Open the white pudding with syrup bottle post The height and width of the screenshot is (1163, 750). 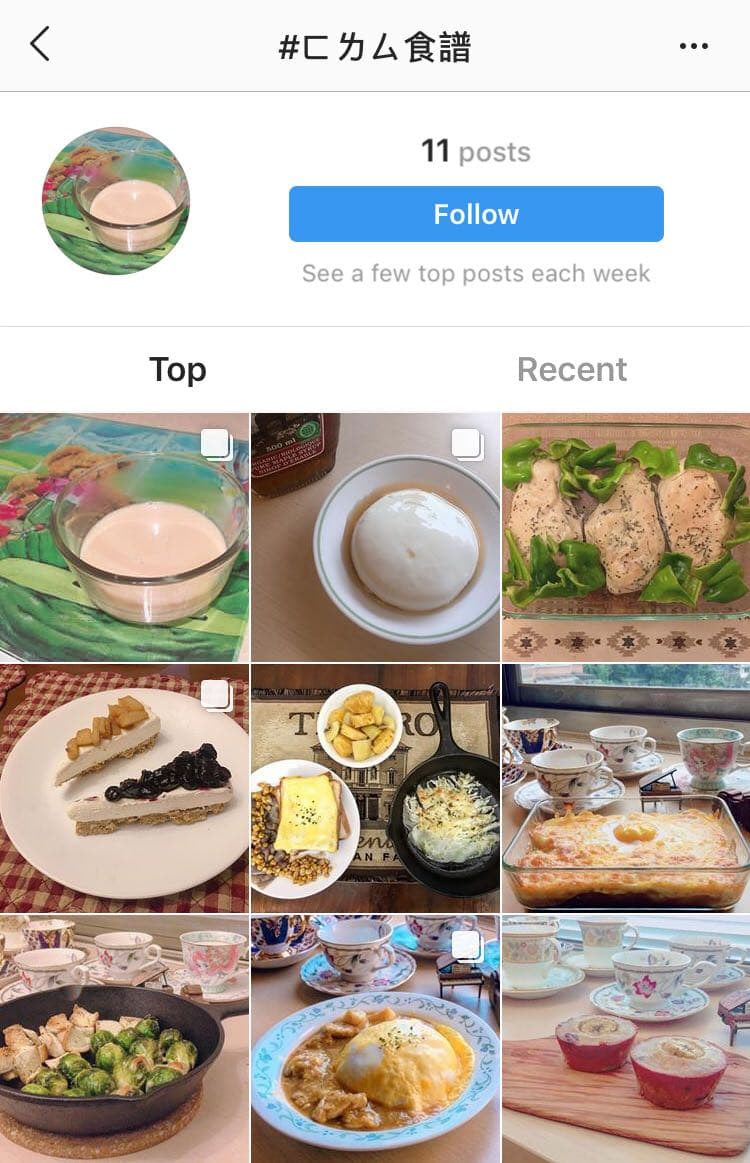(x=375, y=537)
